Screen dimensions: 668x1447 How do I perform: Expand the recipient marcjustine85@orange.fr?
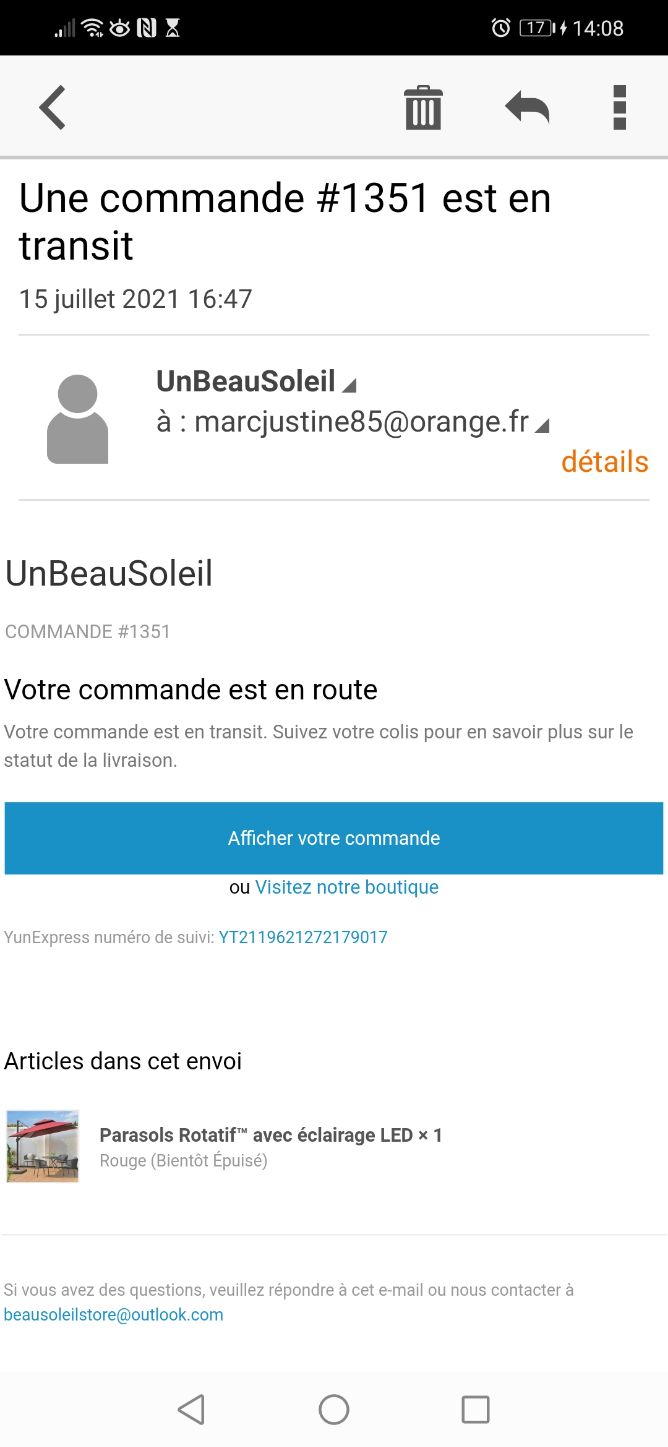(353, 422)
